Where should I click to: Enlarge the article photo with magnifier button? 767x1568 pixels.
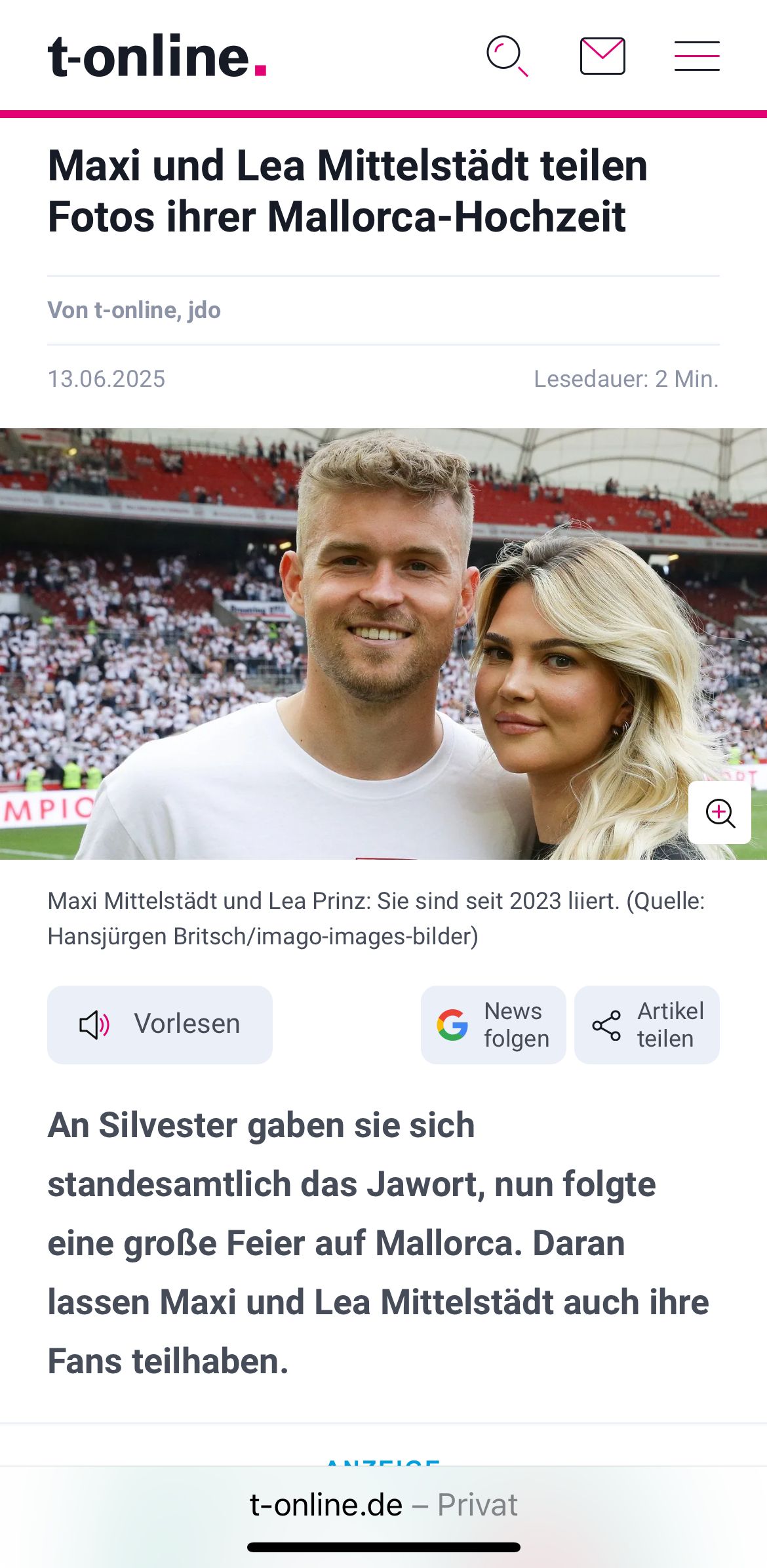pyautogui.click(x=719, y=813)
